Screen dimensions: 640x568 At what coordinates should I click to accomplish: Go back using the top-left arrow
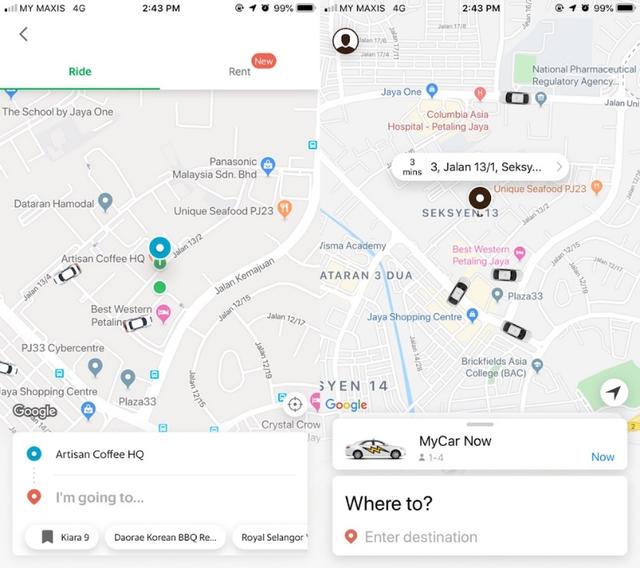[24, 34]
